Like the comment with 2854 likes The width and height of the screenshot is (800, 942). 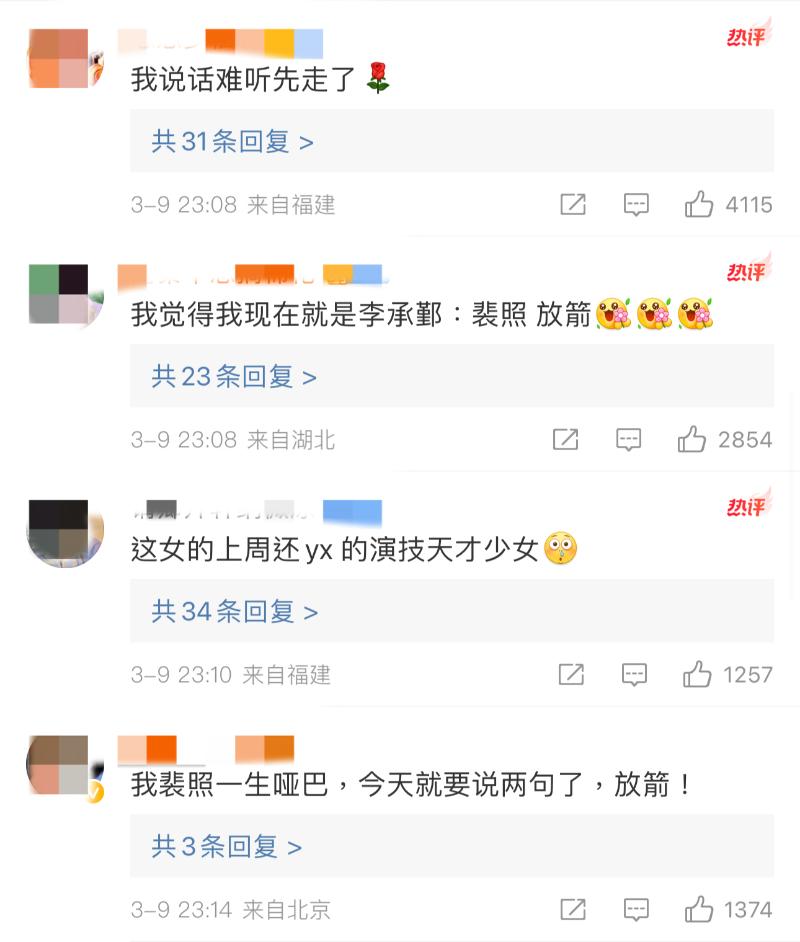[692, 440]
